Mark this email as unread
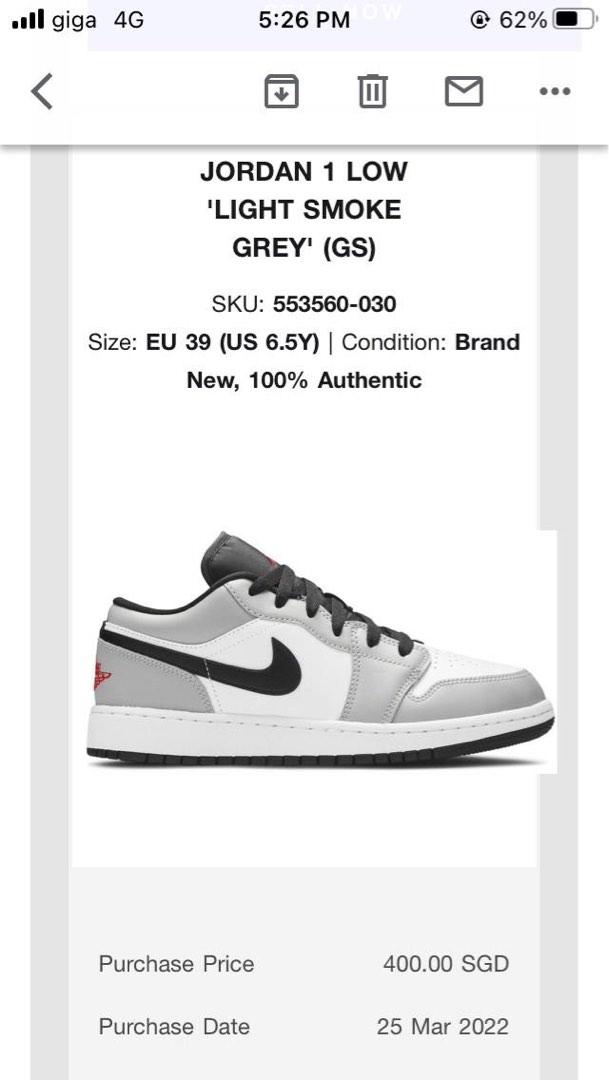The image size is (609, 1080). pos(463,92)
